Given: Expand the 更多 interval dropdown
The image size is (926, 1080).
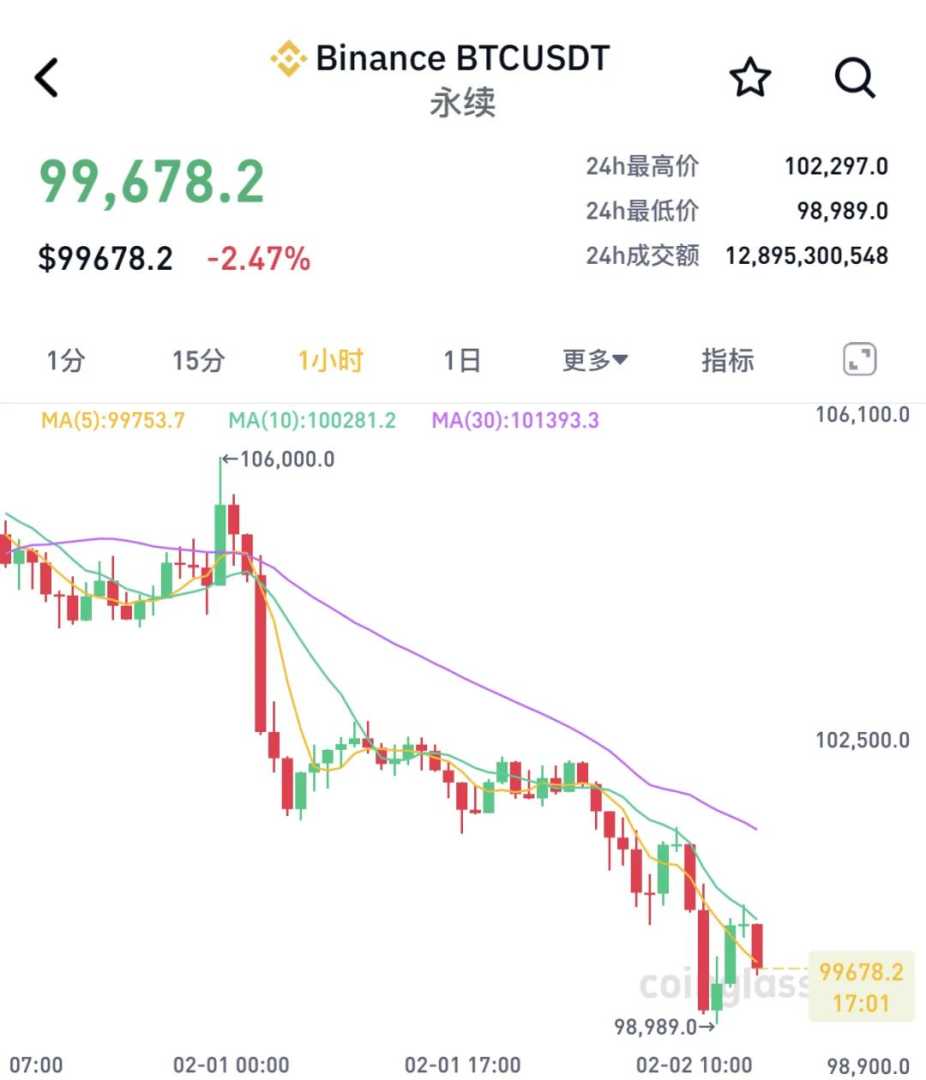Looking at the screenshot, I should coord(595,361).
